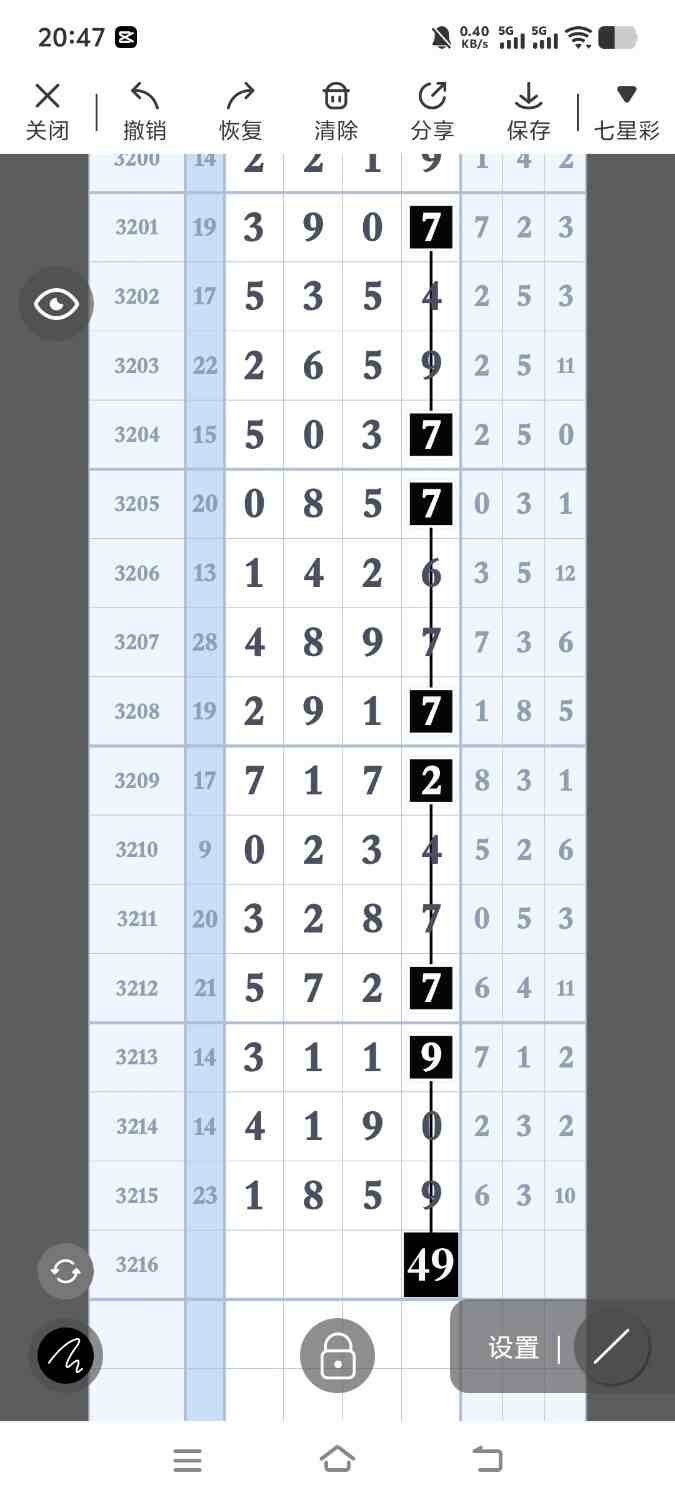Tap the circular refresh icon

click(x=65, y=1271)
